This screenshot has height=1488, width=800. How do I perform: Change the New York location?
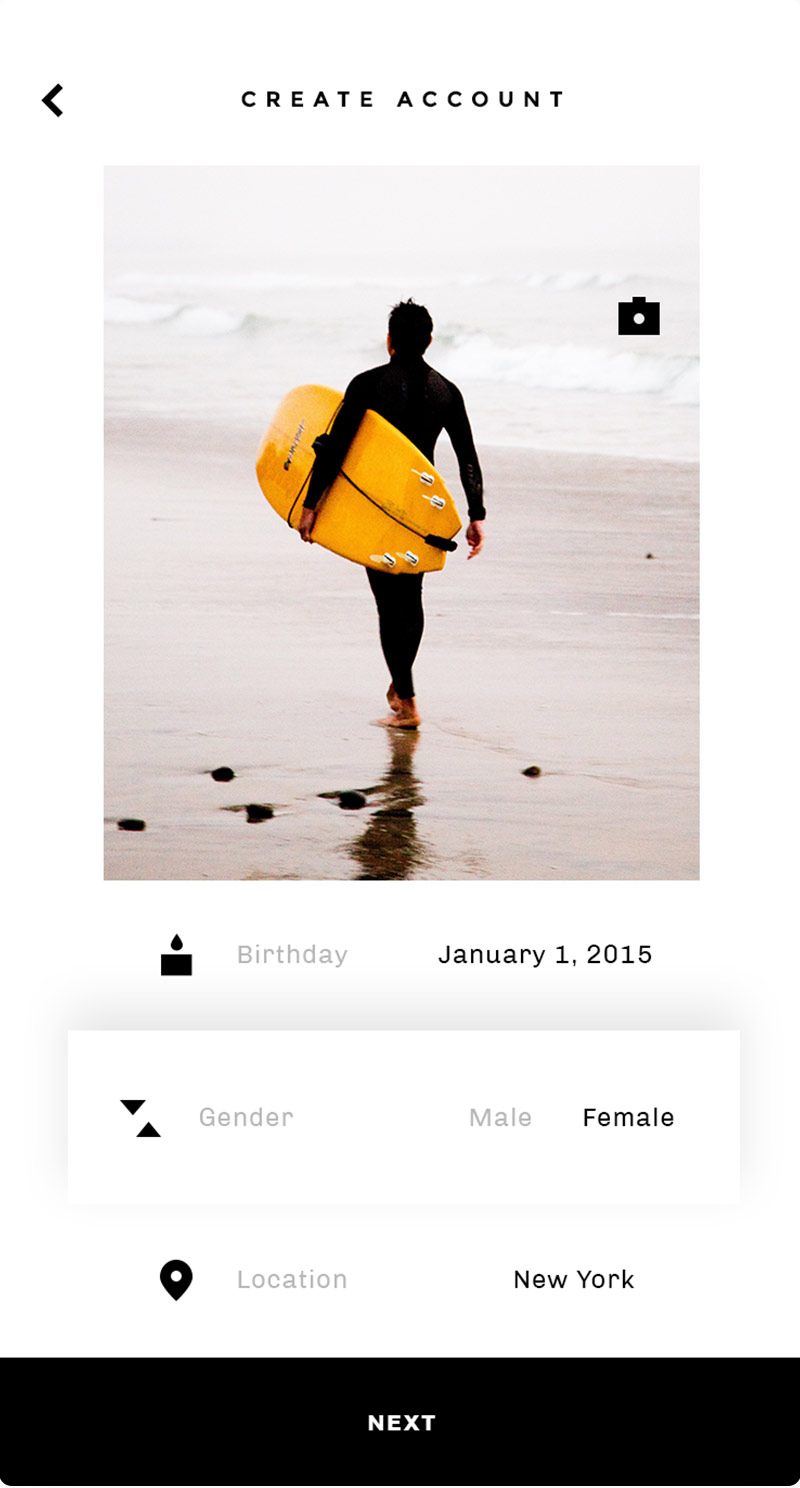pos(573,1280)
